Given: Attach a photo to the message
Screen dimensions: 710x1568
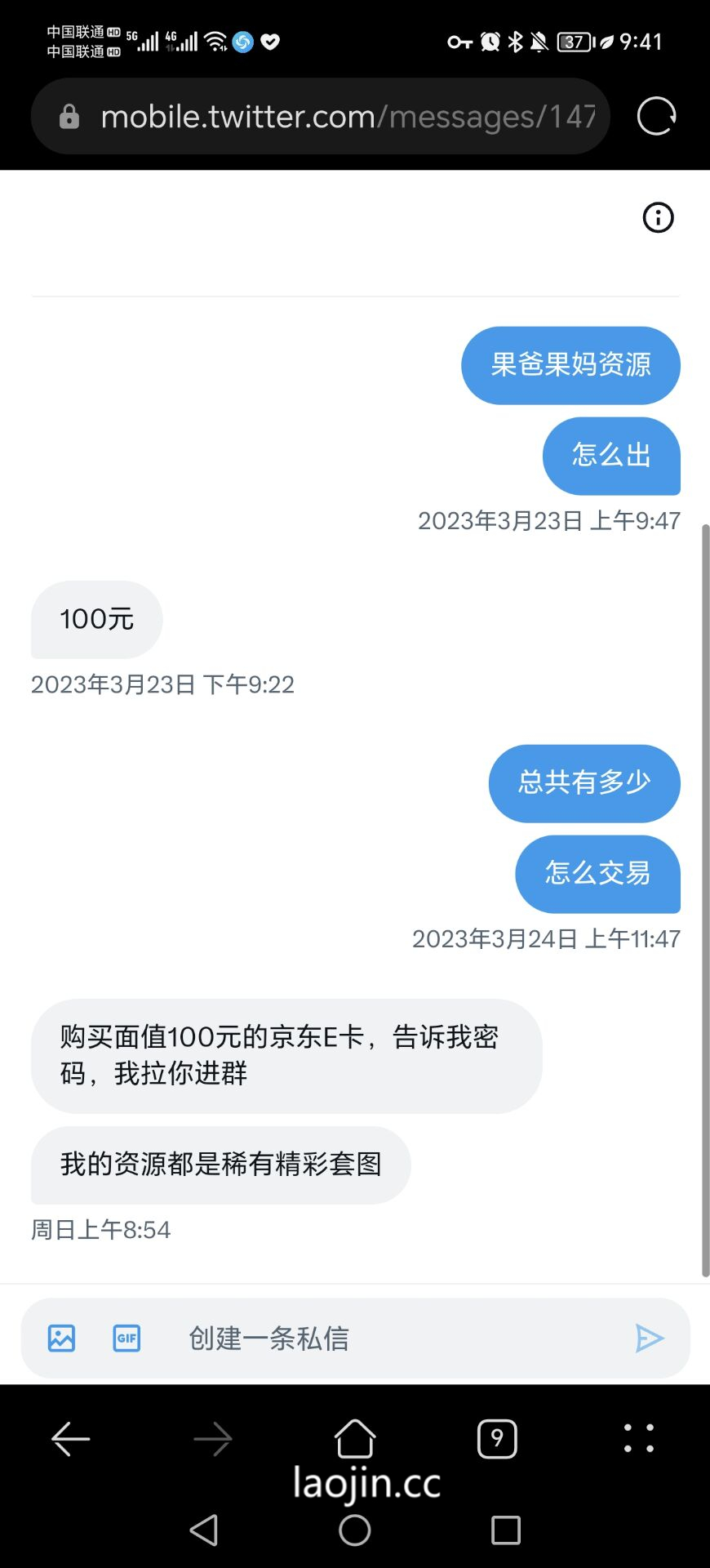Looking at the screenshot, I should 62,1338.
